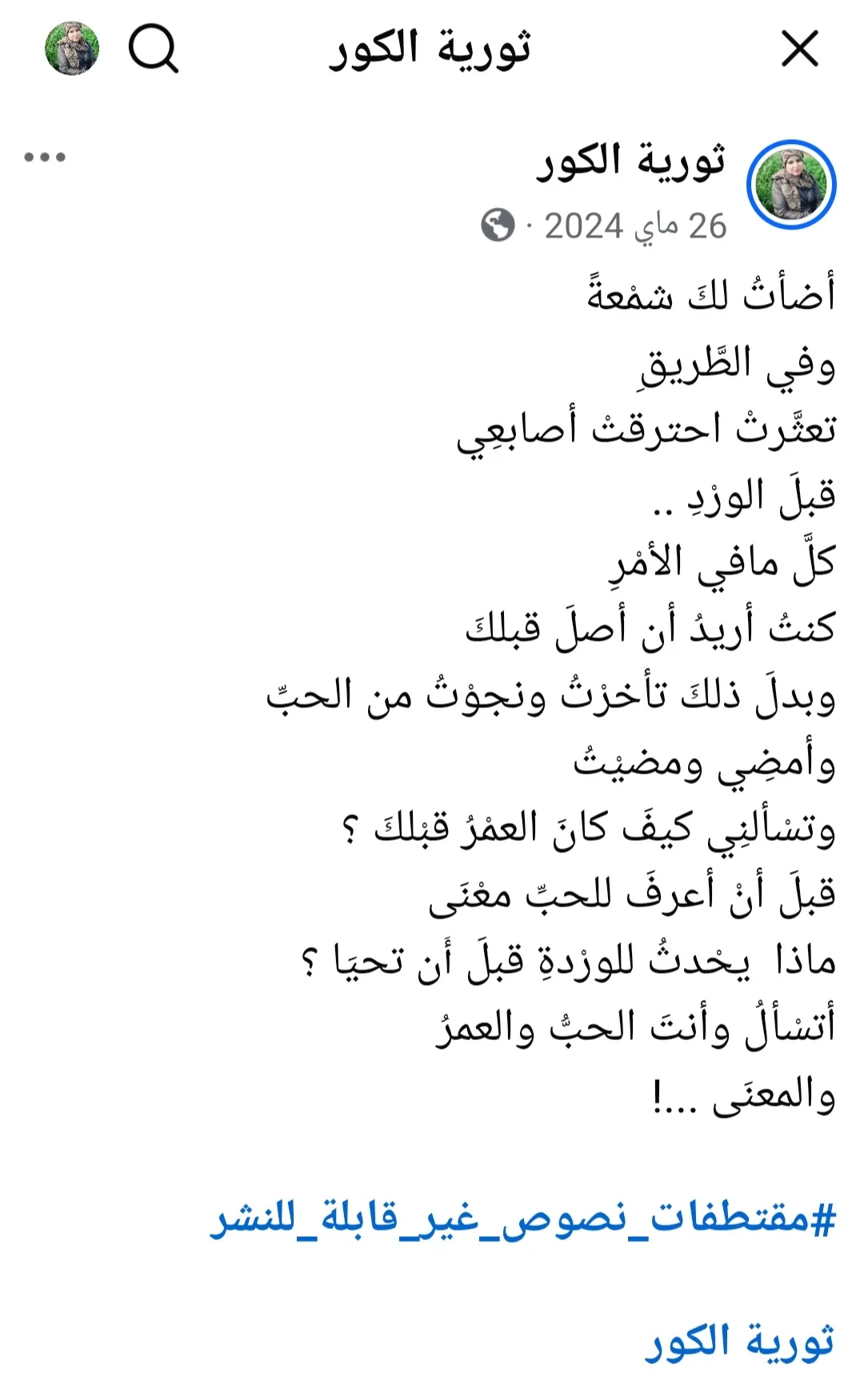This screenshot has height=1400, width=864.
Task: Close the ثورية الكور profile view
Action: point(799,49)
